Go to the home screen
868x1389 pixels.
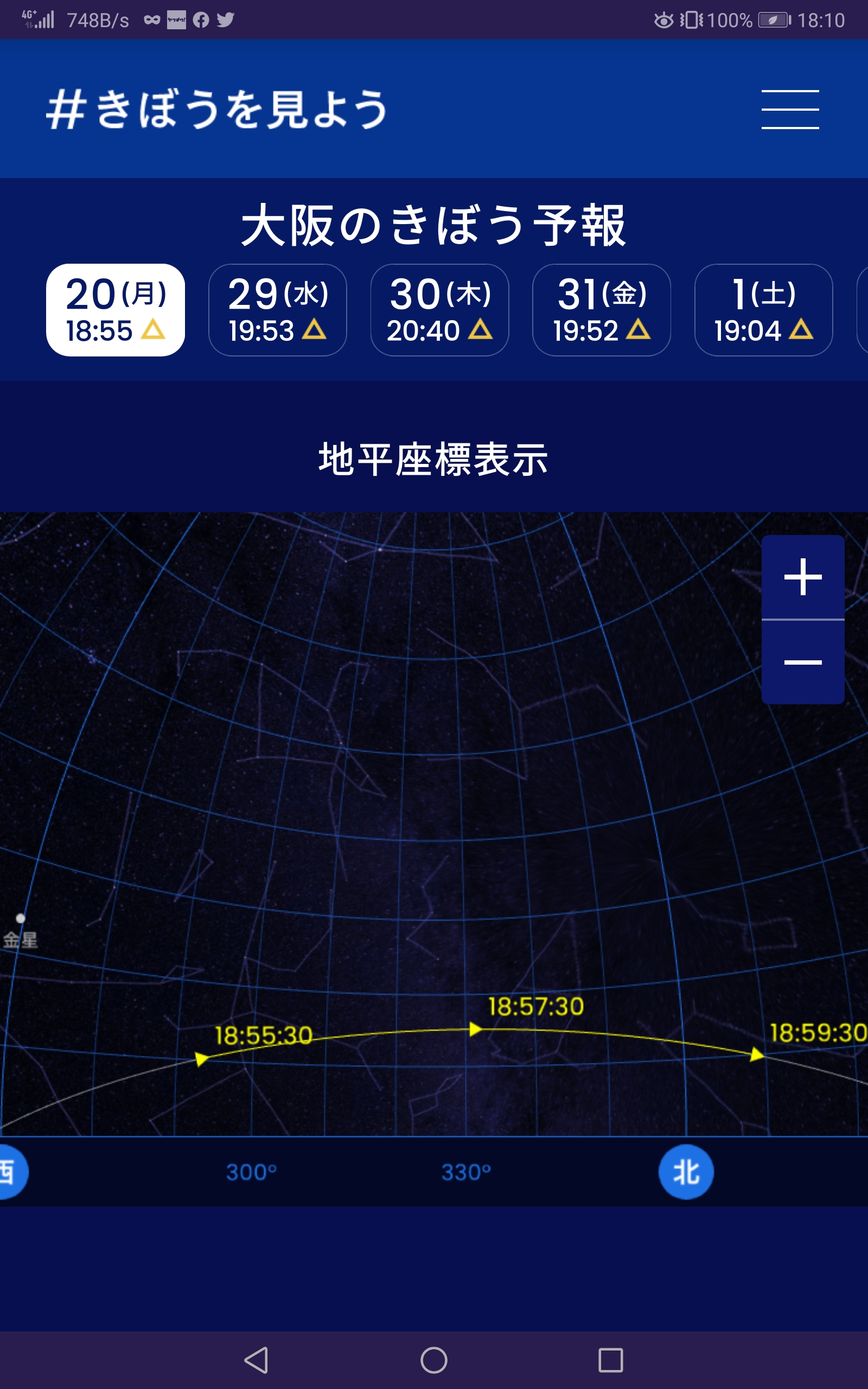[434, 1360]
